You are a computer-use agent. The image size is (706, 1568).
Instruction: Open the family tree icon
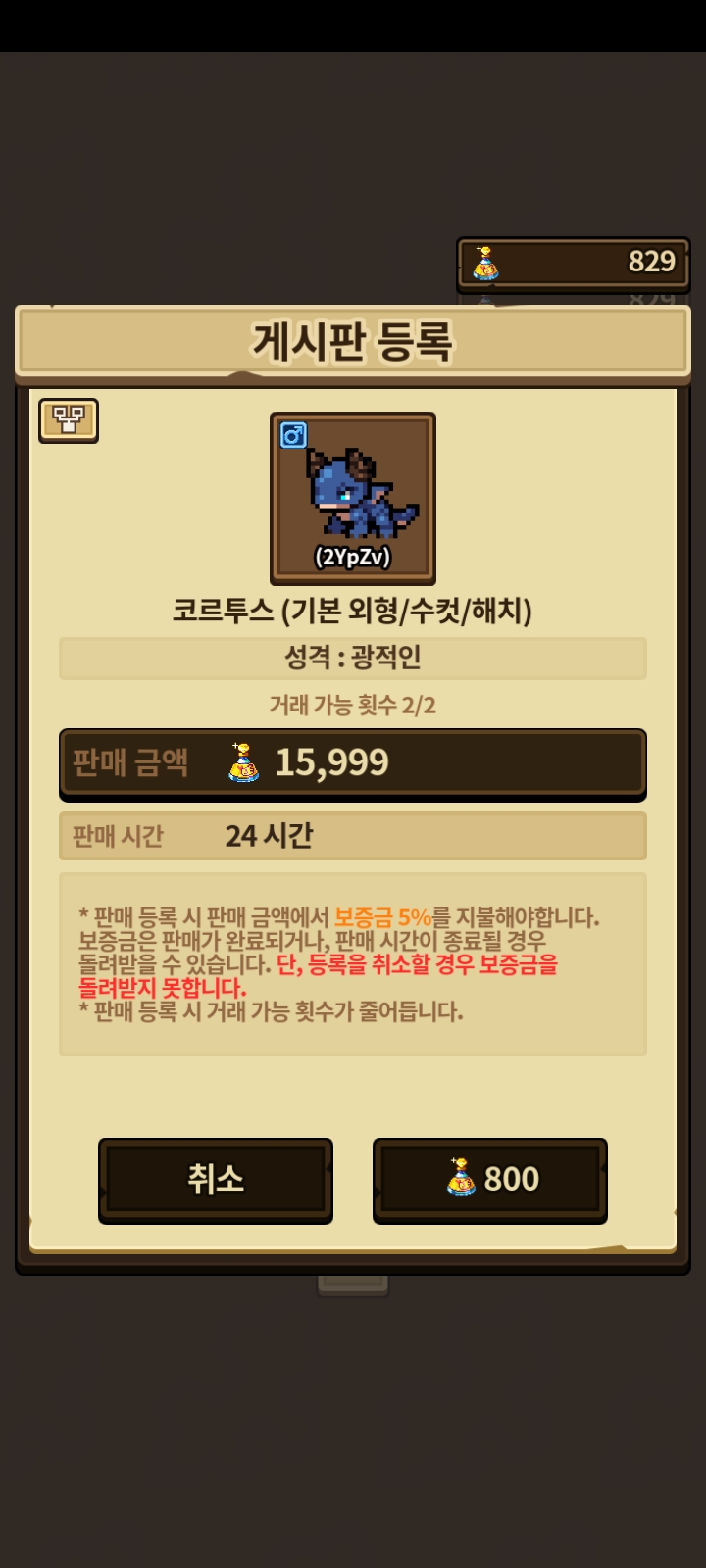(x=69, y=420)
